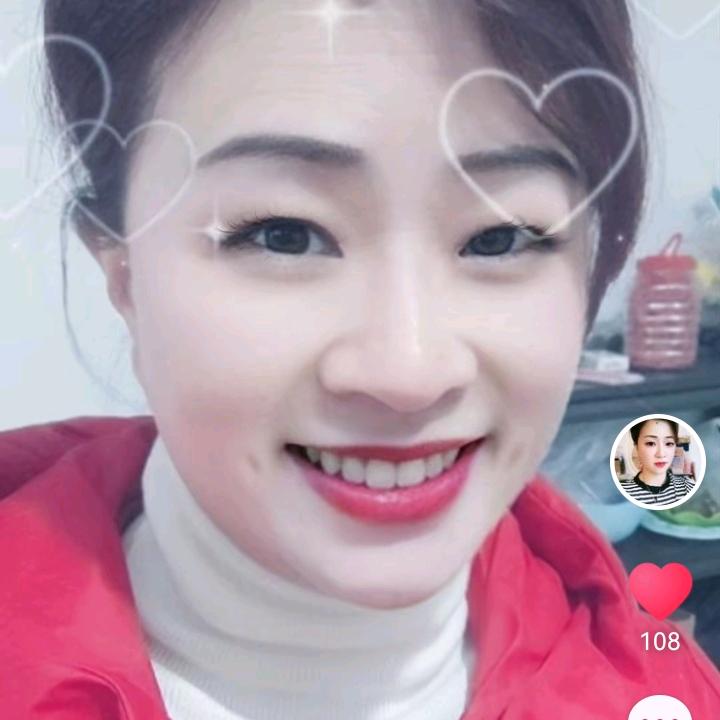
Task: Open the creator's profile avatar
Action: coord(658,463)
